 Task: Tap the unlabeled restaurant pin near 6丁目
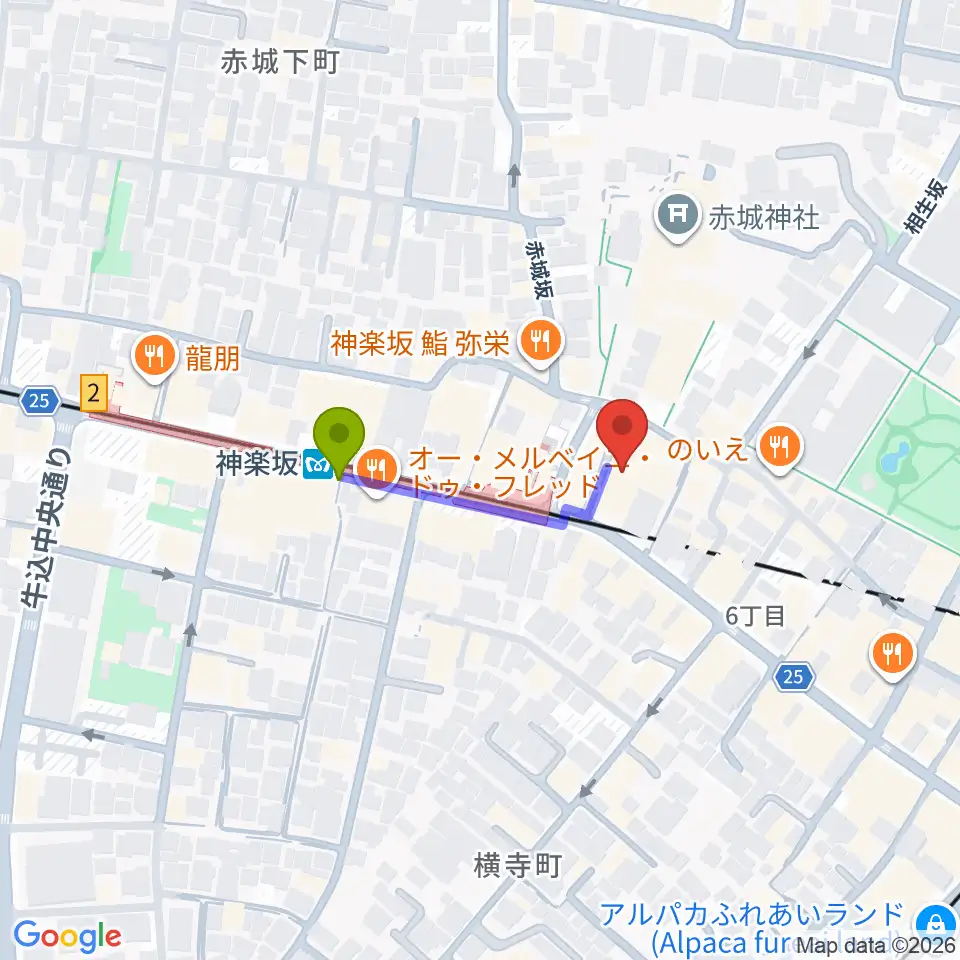click(x=892, y=656)
